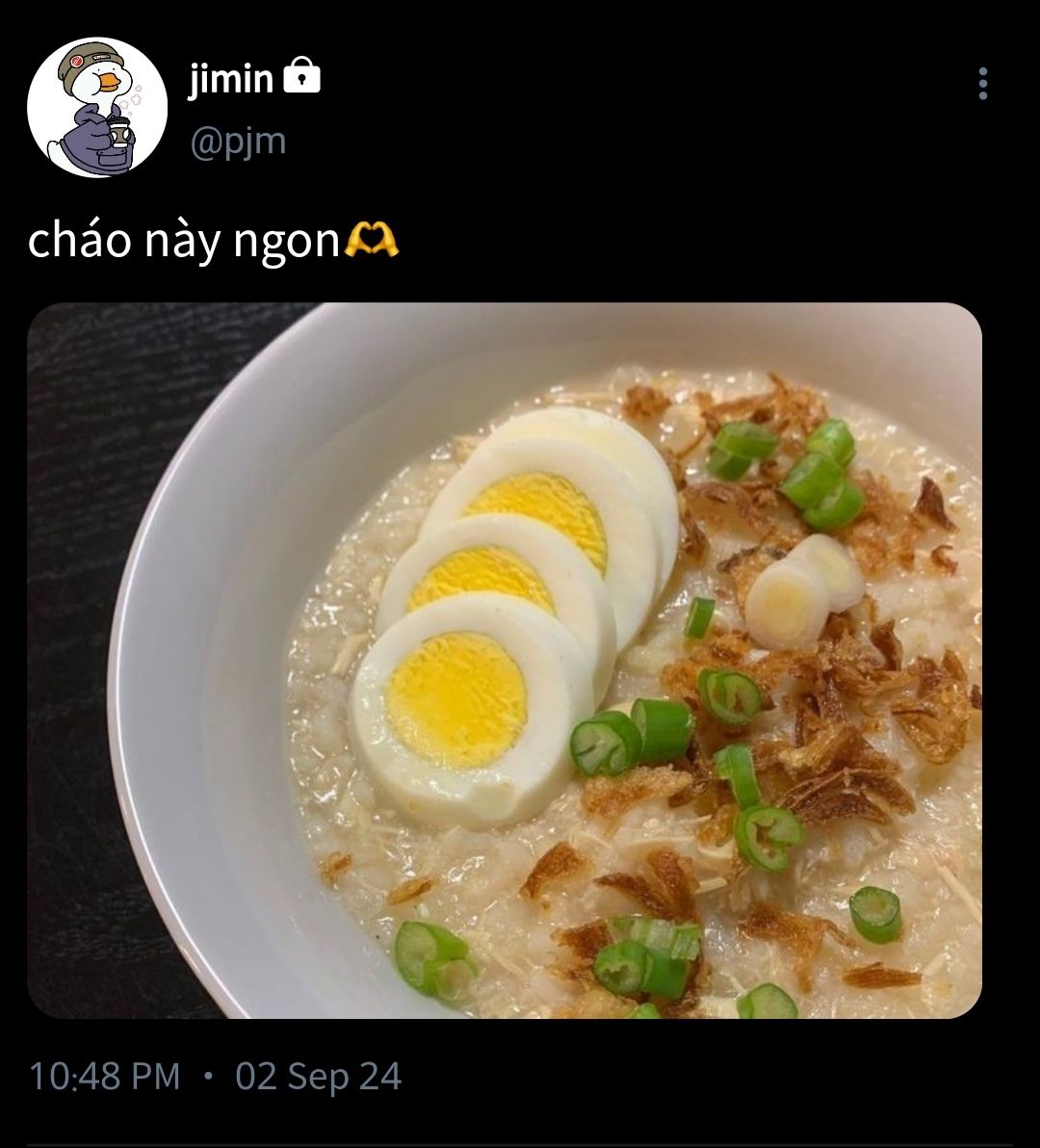Screen dimensions: 1040x1148
Task: Open the porridge photo attached to the tweet
Action: pos(504,661)
